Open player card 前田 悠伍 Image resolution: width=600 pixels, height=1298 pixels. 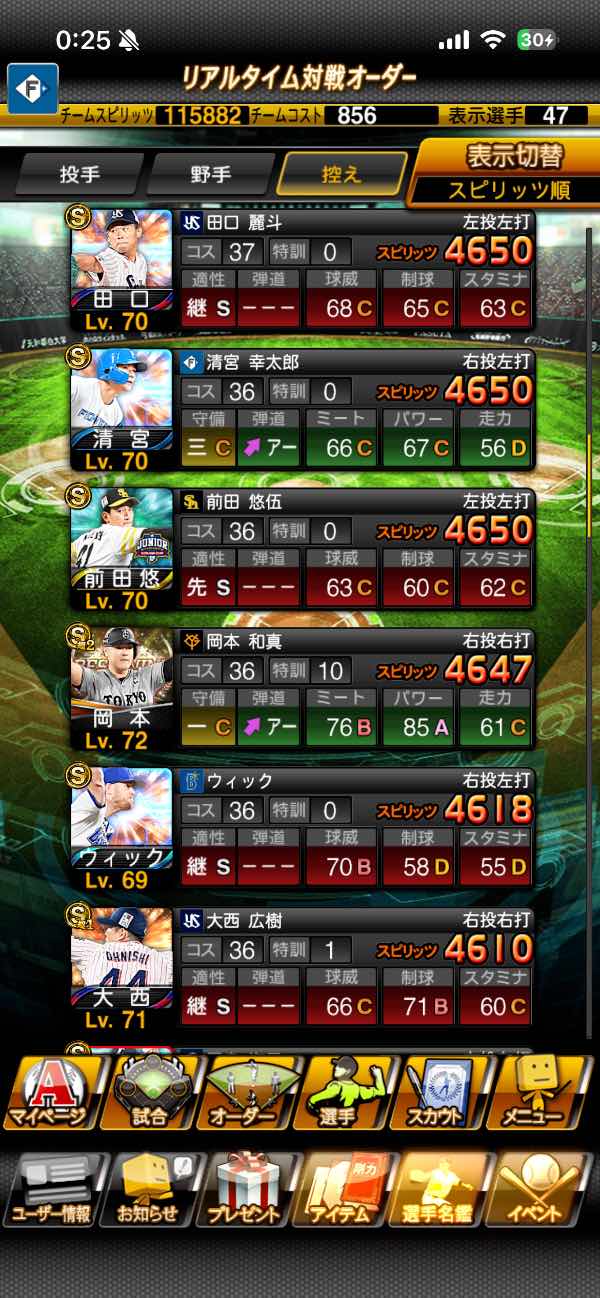tap(304, 548)
